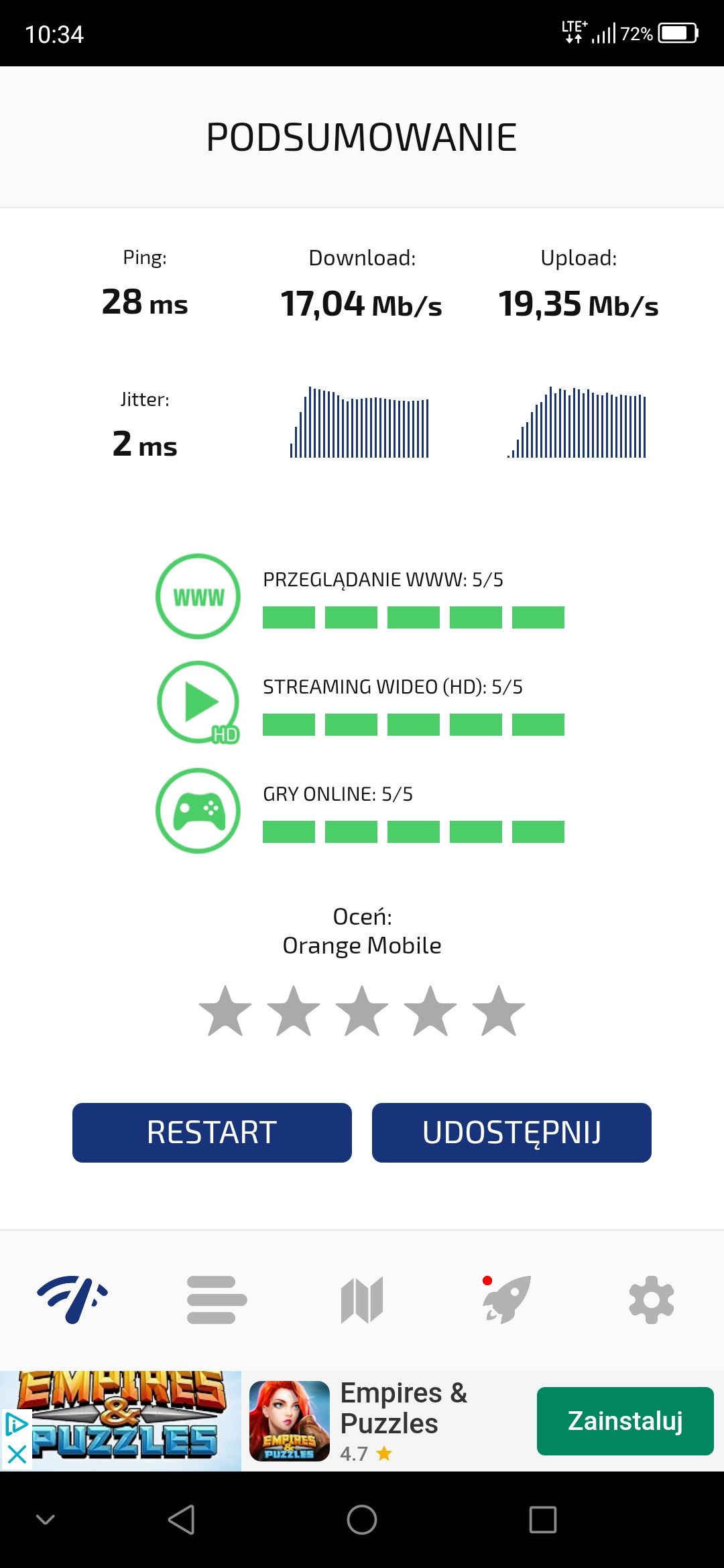Go back using the system back button
724x1568 pixels.
coord(181,1519)
